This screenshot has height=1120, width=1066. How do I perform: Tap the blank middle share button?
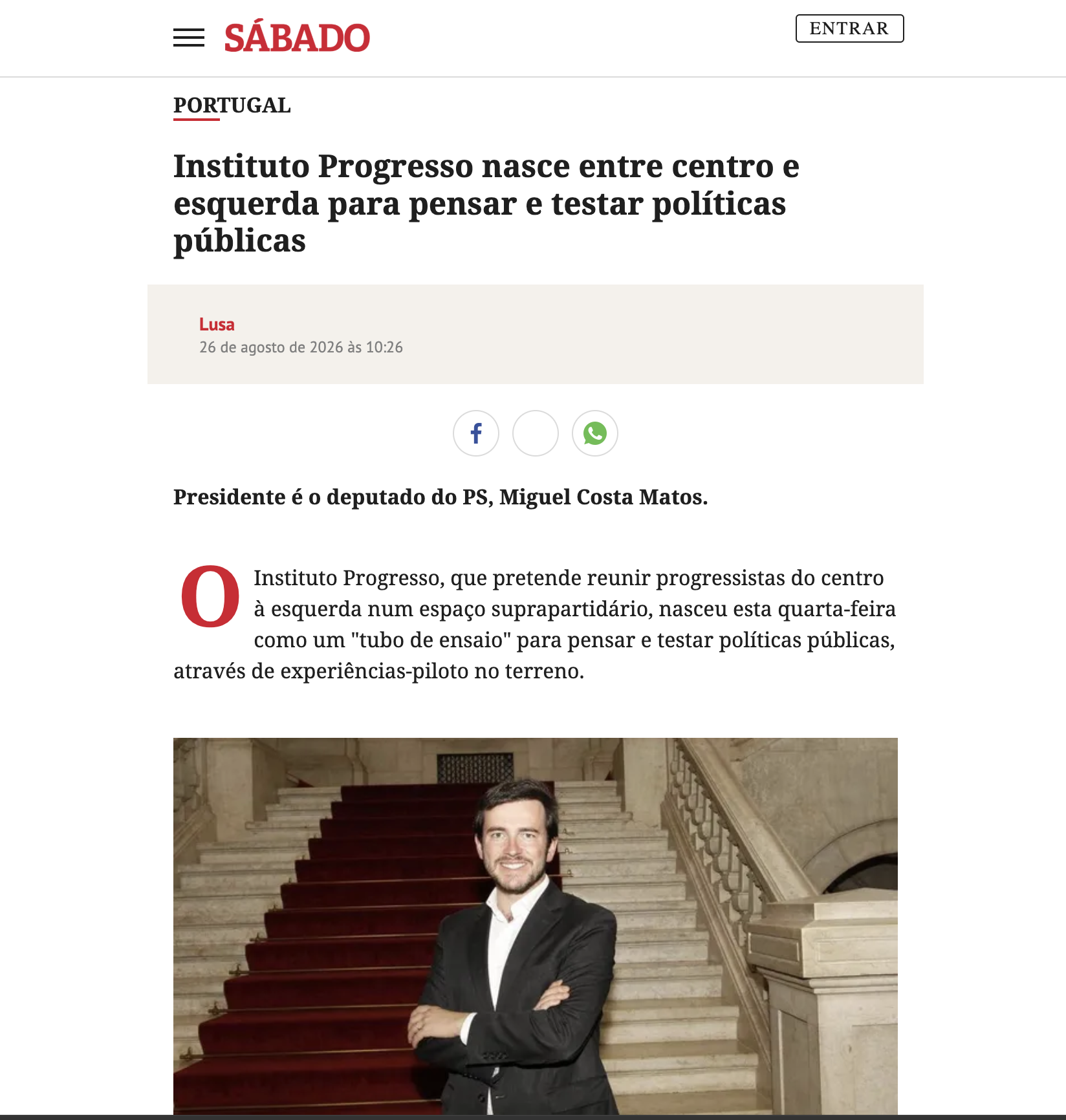[536, 433]
